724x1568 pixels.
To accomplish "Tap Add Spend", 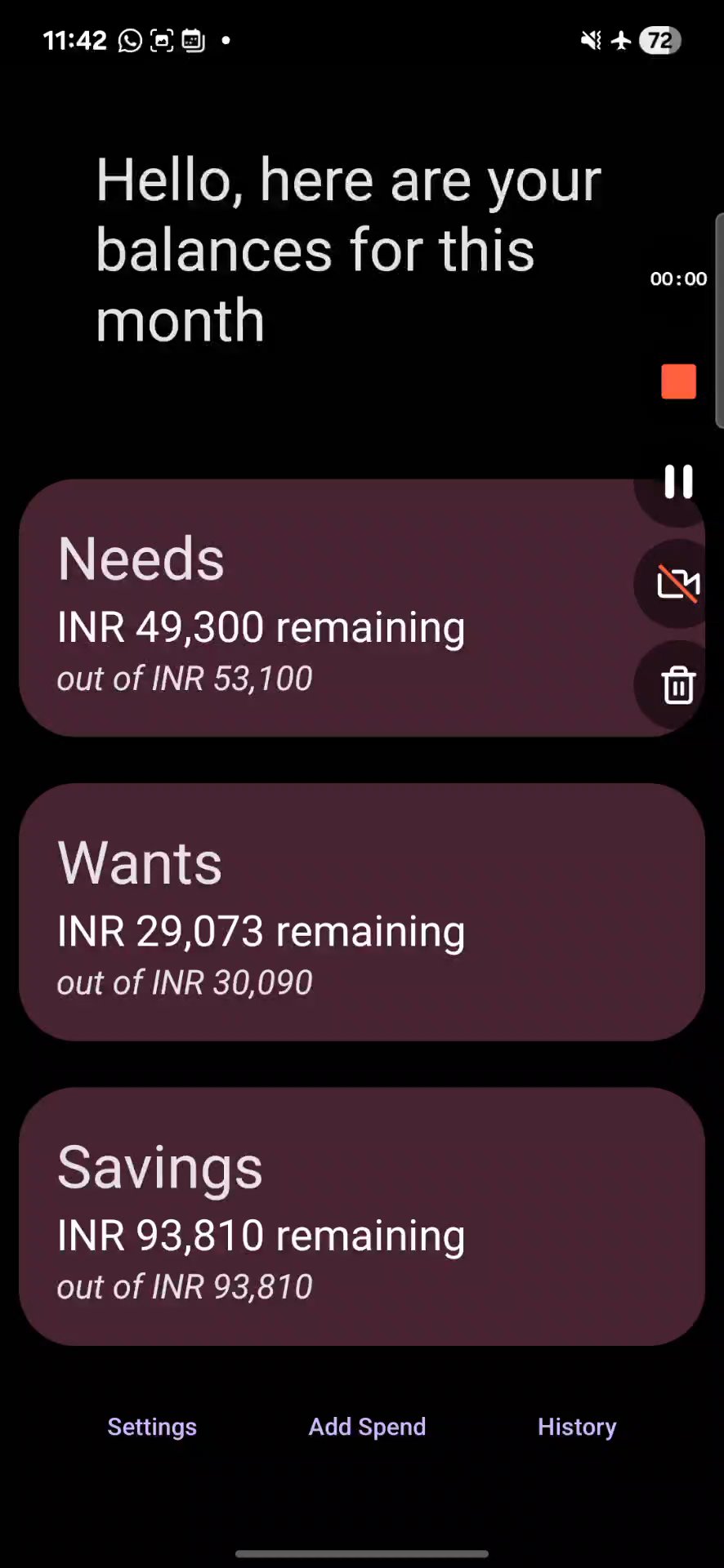I will [x=367, y=1427].
